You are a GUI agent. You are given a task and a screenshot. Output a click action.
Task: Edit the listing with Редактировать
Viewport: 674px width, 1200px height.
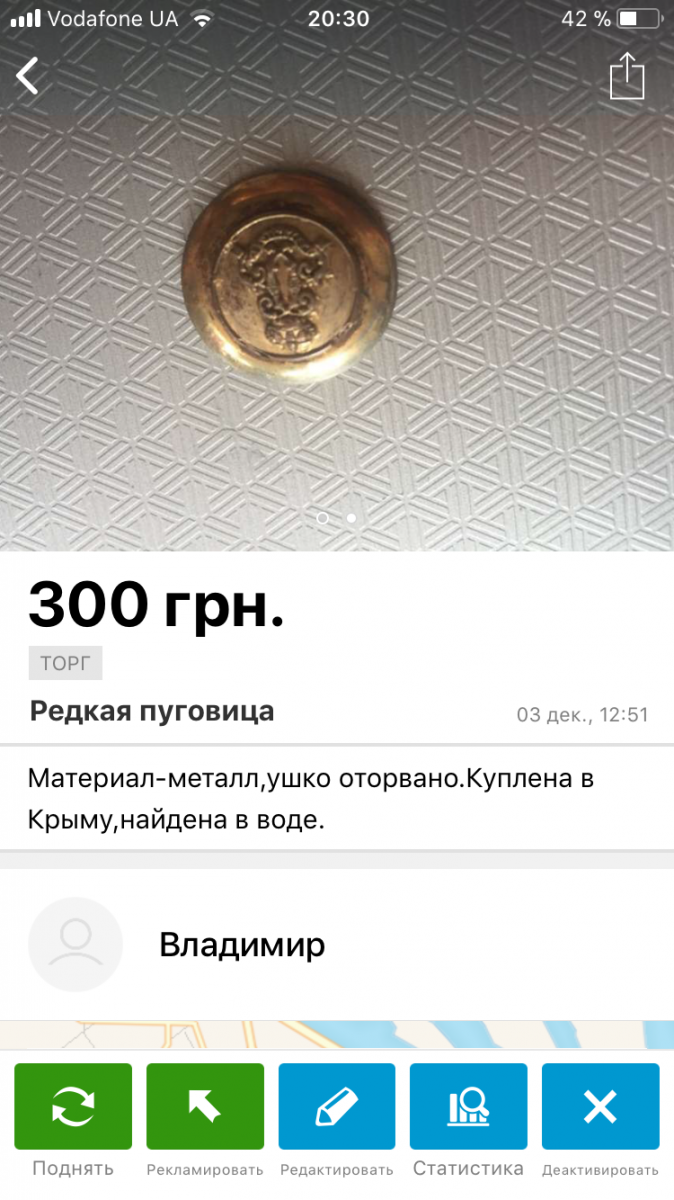(x=337, y=1106)
